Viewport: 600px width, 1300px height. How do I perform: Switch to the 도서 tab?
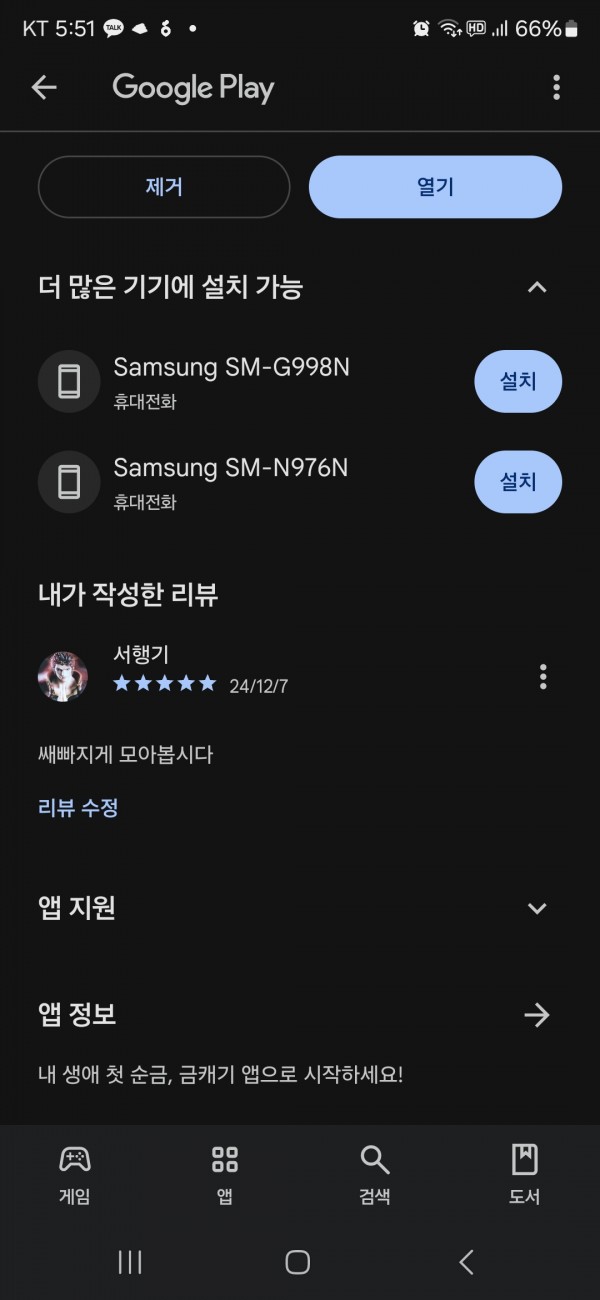pyautogui.click(x=525, y=1175)
